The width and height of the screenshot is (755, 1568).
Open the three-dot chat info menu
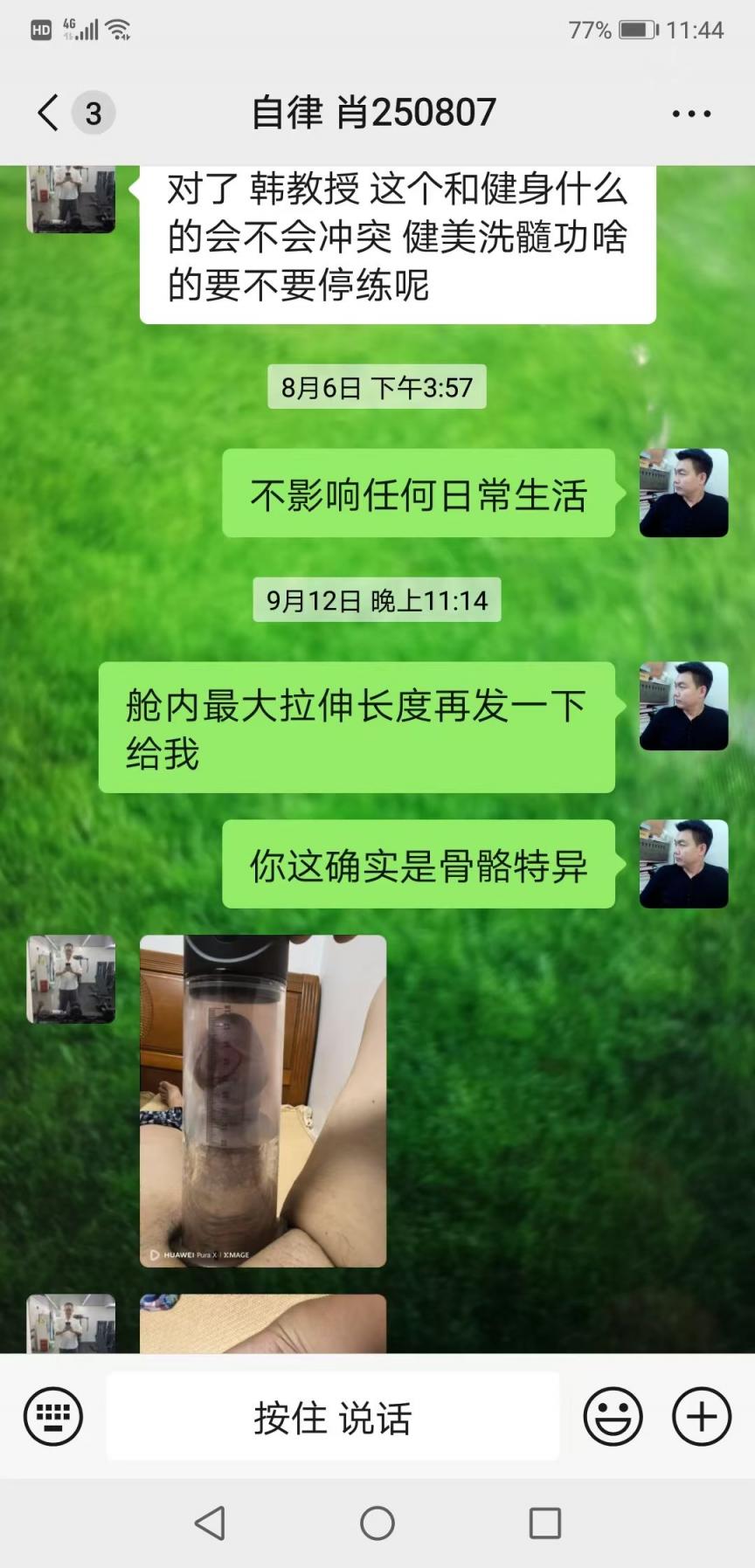pos(691,114)
